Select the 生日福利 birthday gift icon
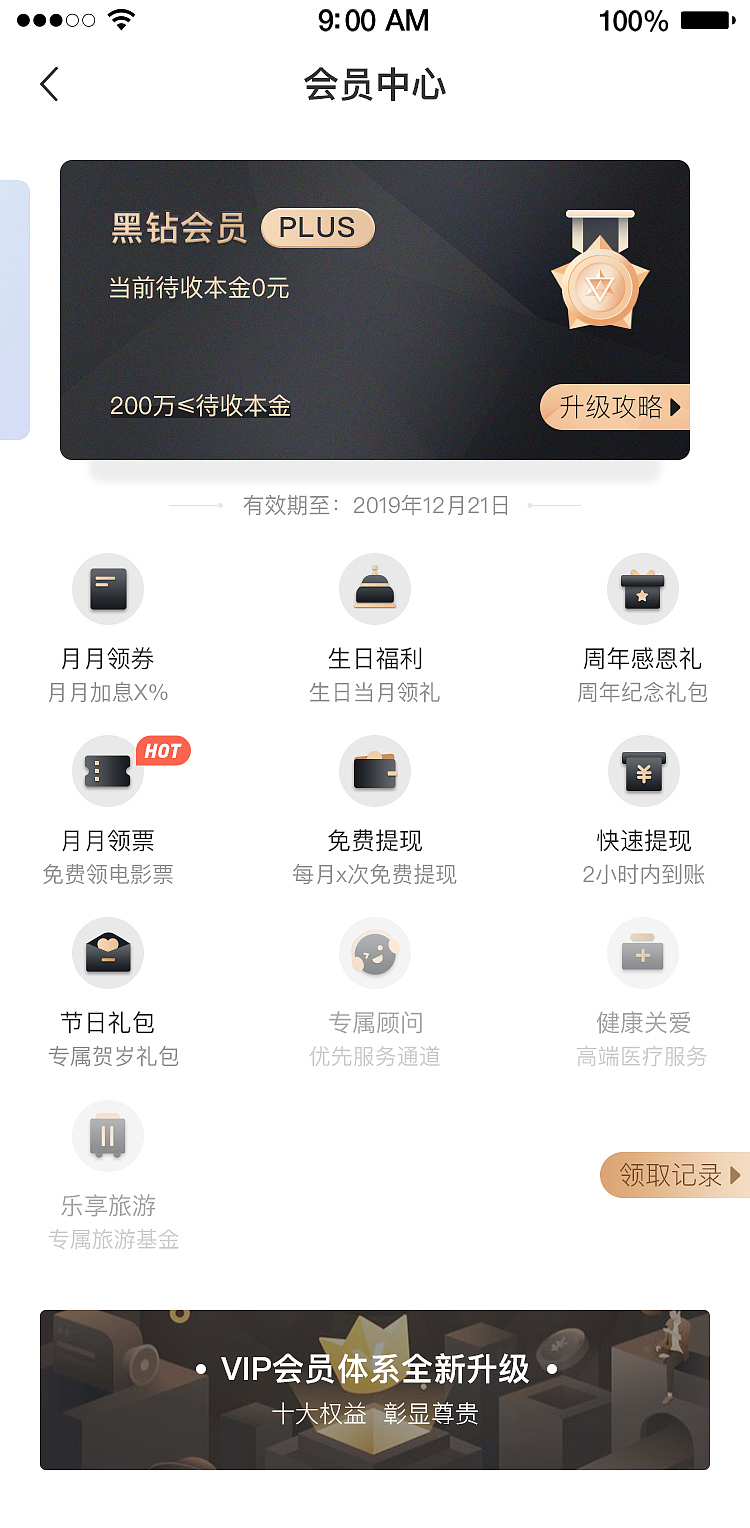This screenshot has width=750, height=1528. 374,589
